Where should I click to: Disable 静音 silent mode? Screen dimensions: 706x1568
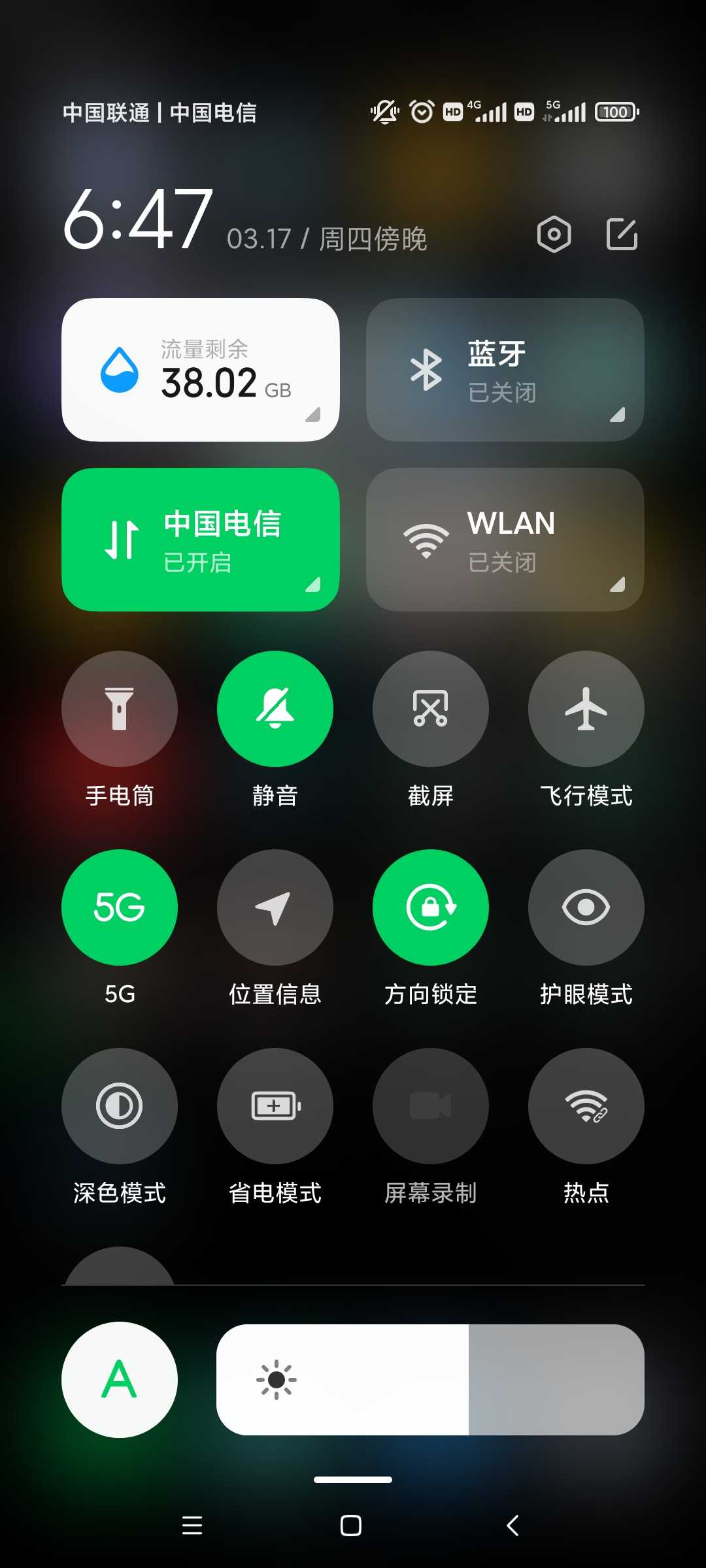point(275,709)
